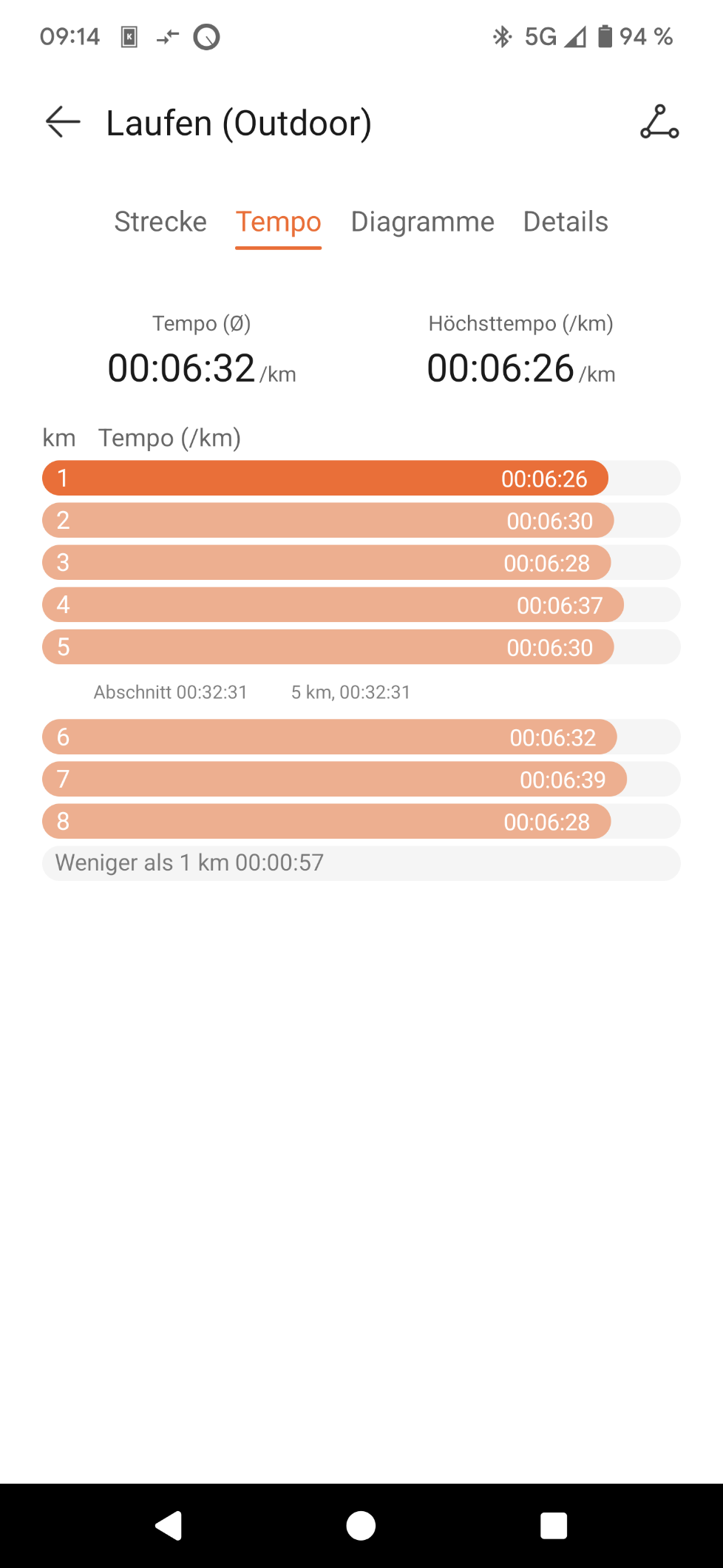Open recent apps from navigation bar
Image resolution: width=723 pixels, height=1568 pixels.
tap(554, 1525)
